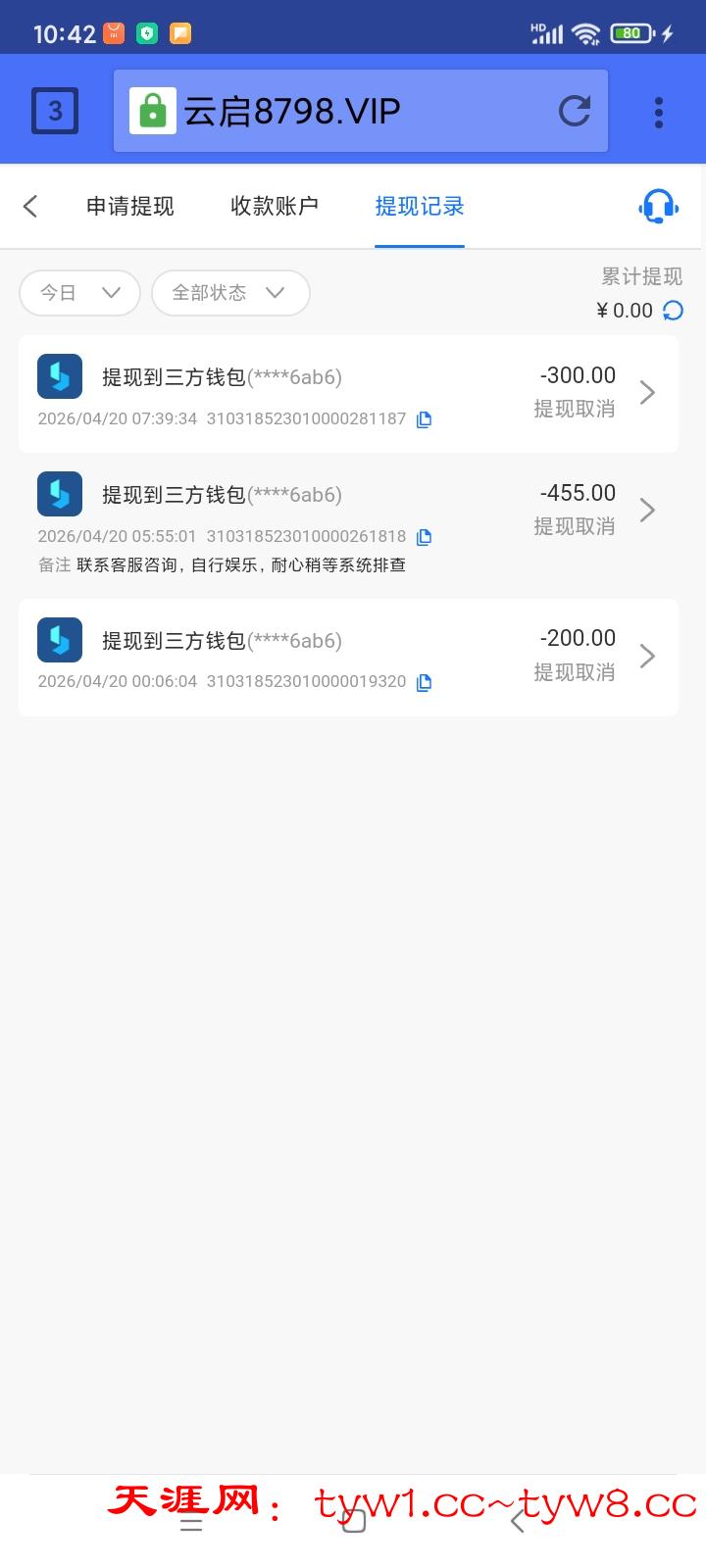Tap the customer service headset icon
The width and height of the screenshot is (706, 1568).
658,206
